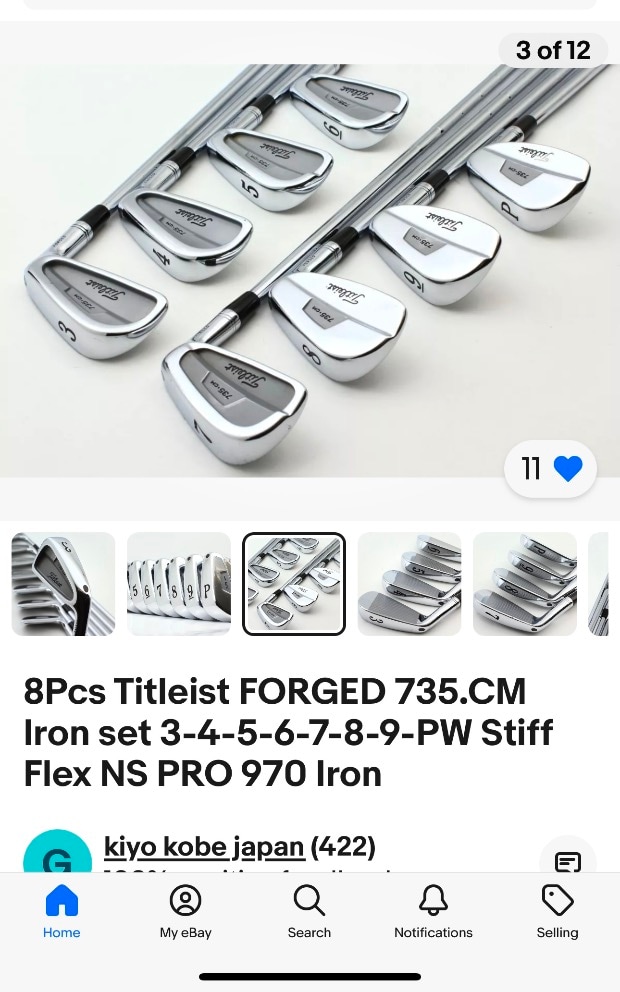The width and height of the screenshot is (620, 992).
Task: Message the seller via chat icon
Action: click(x=568, y=860)
